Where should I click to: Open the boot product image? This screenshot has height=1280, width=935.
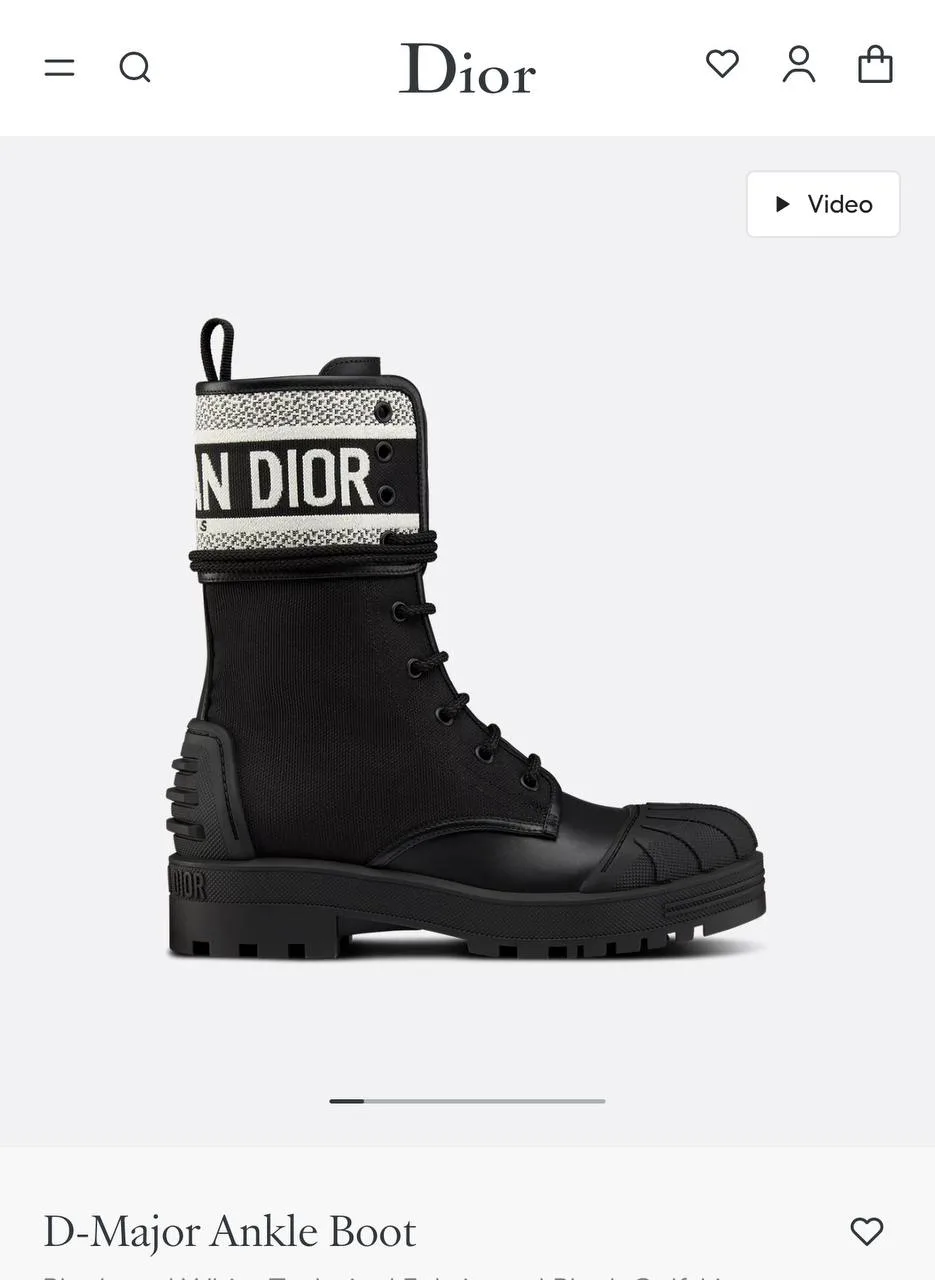pyautogui.click(x=465, y=640)
